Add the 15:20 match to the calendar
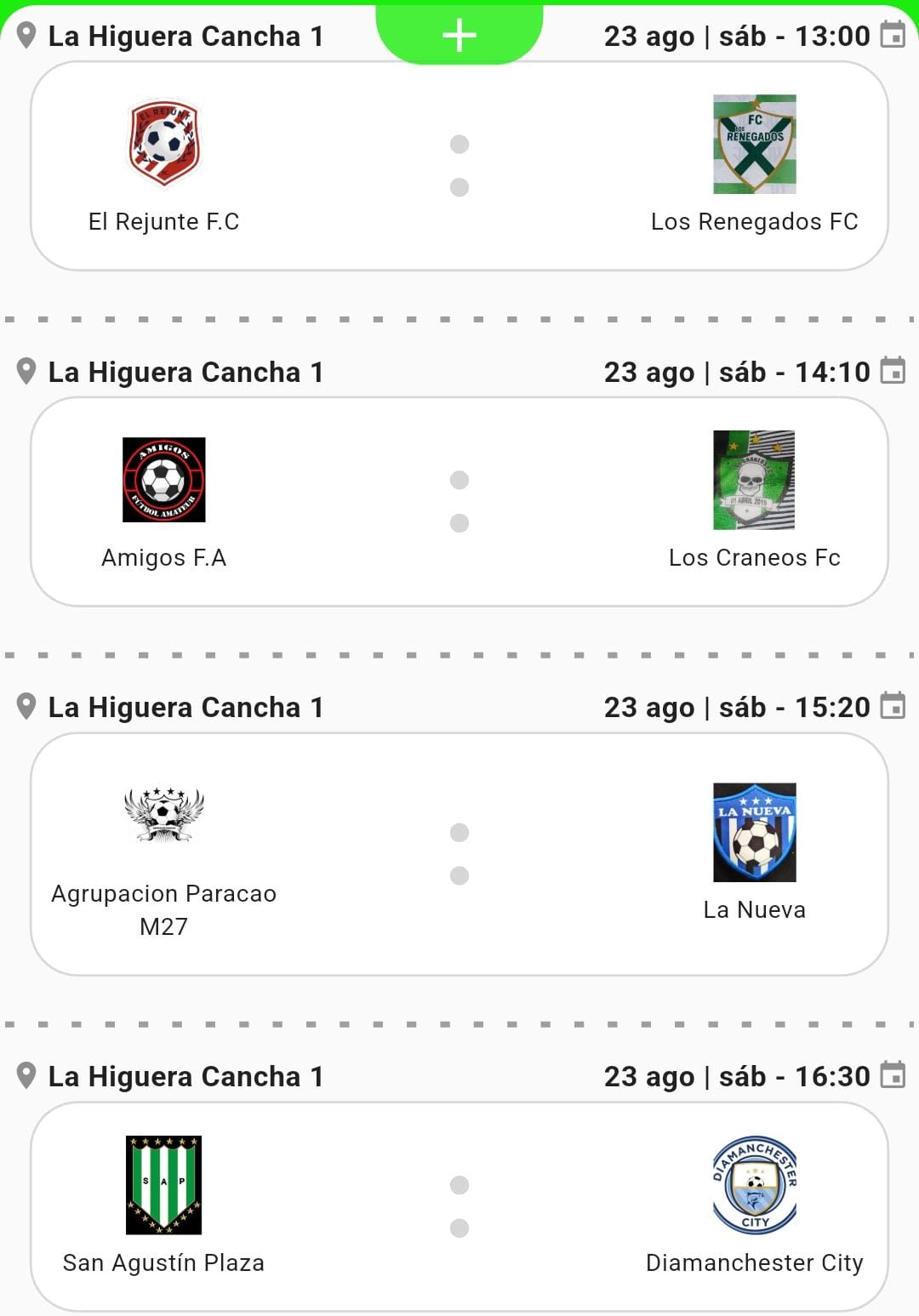Image resolution: width=919 pixels, height=1316 pixels. tap(892, 706)
